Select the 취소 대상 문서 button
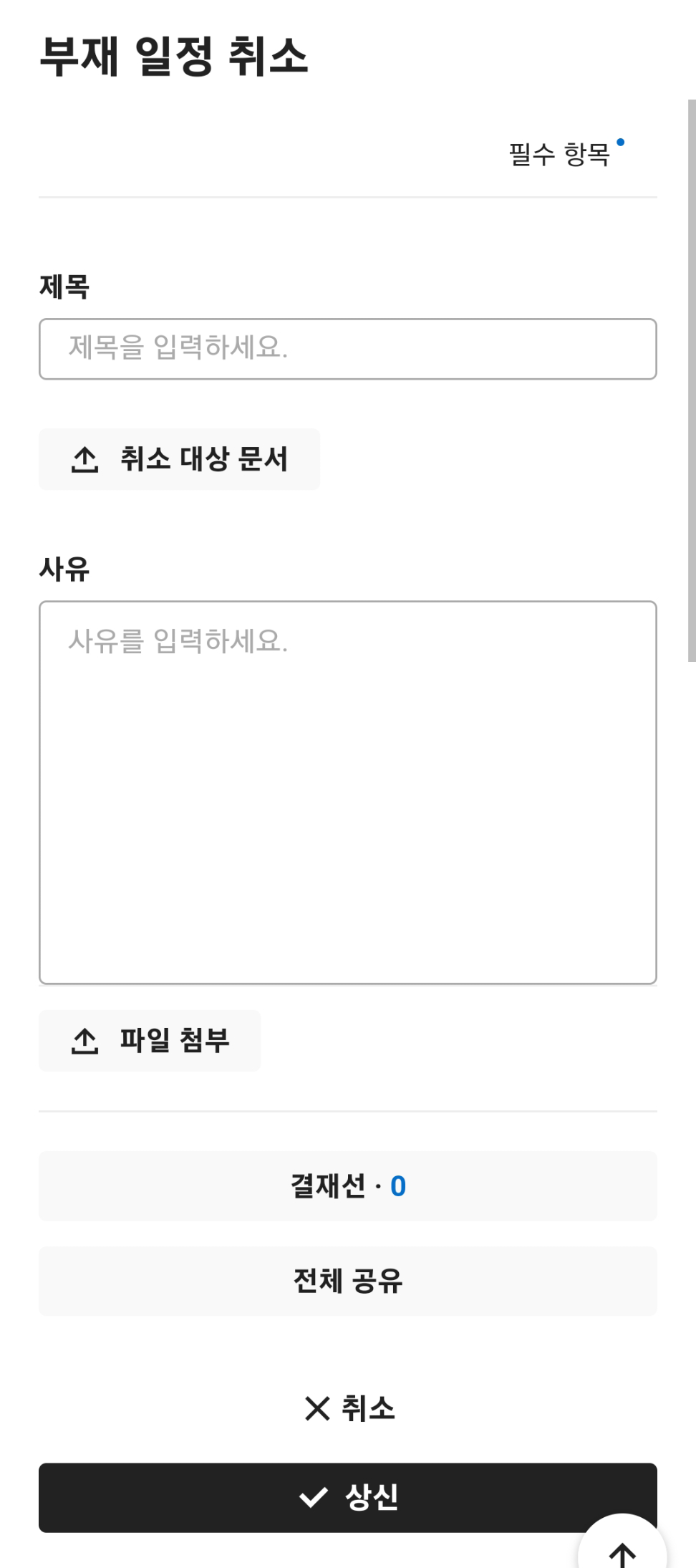 (179, 459)
